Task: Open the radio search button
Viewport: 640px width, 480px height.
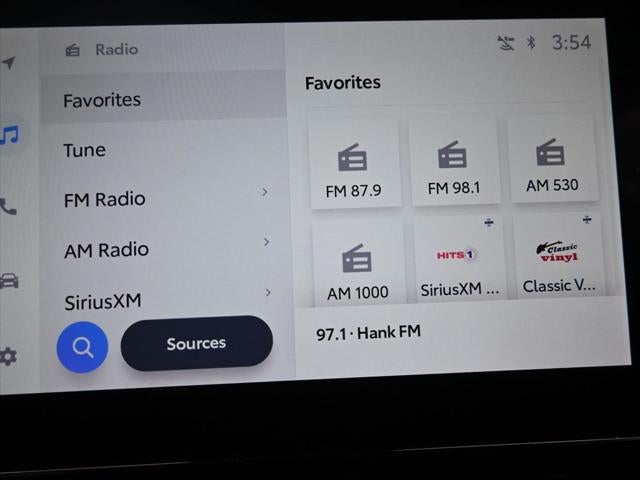Action: tap(82, 348)
